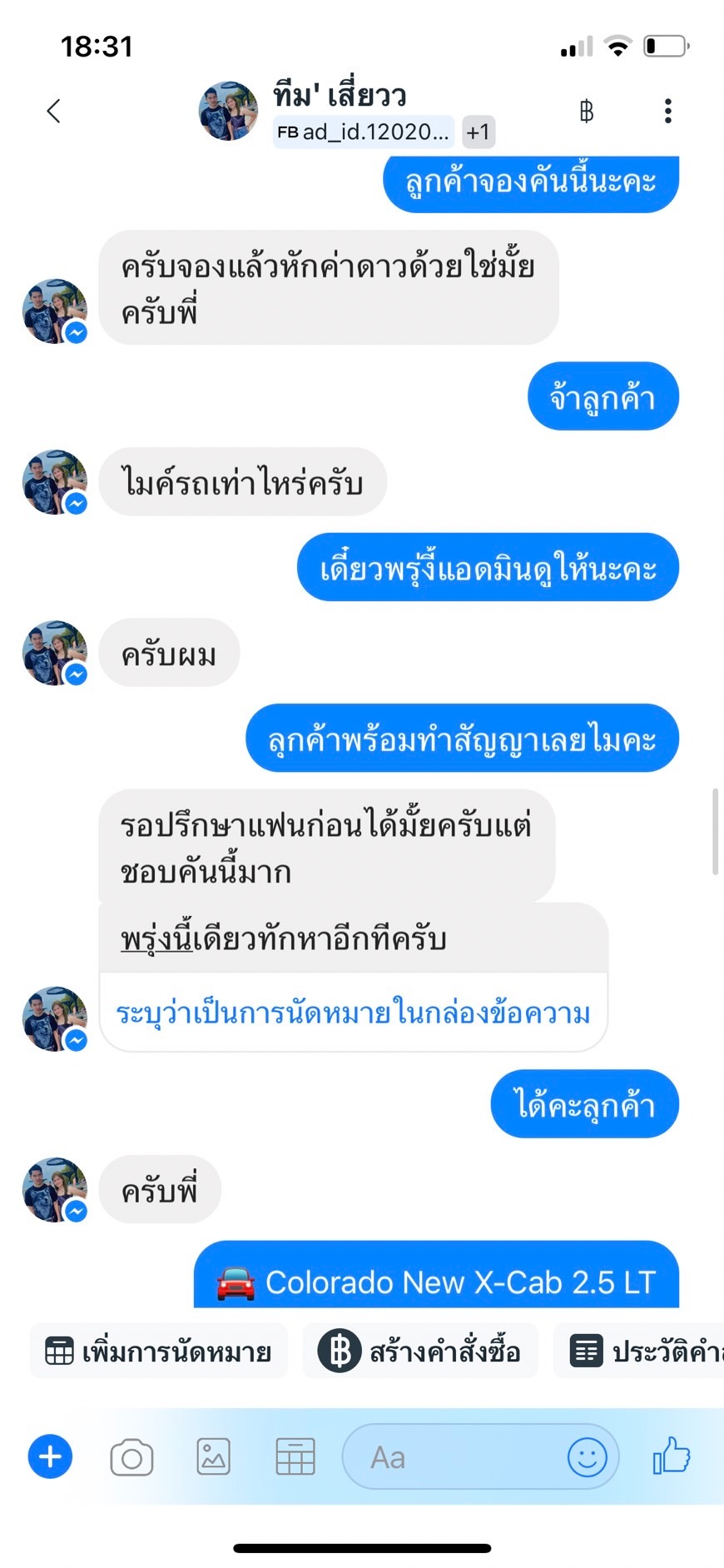Tap เพิ่มการนัดหมาย to add appointment
724x1568 pixels.
point(159,1351)
